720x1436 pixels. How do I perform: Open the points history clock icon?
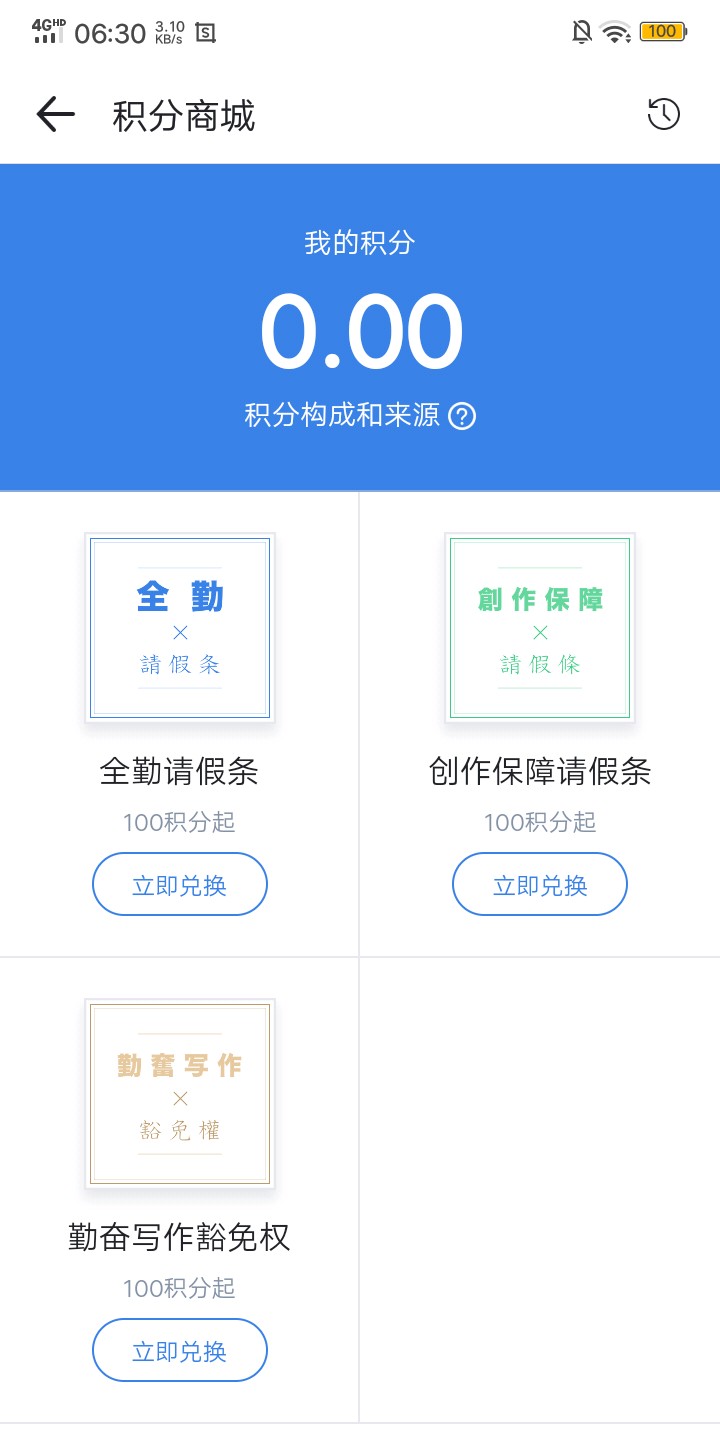tap(663, 115)
